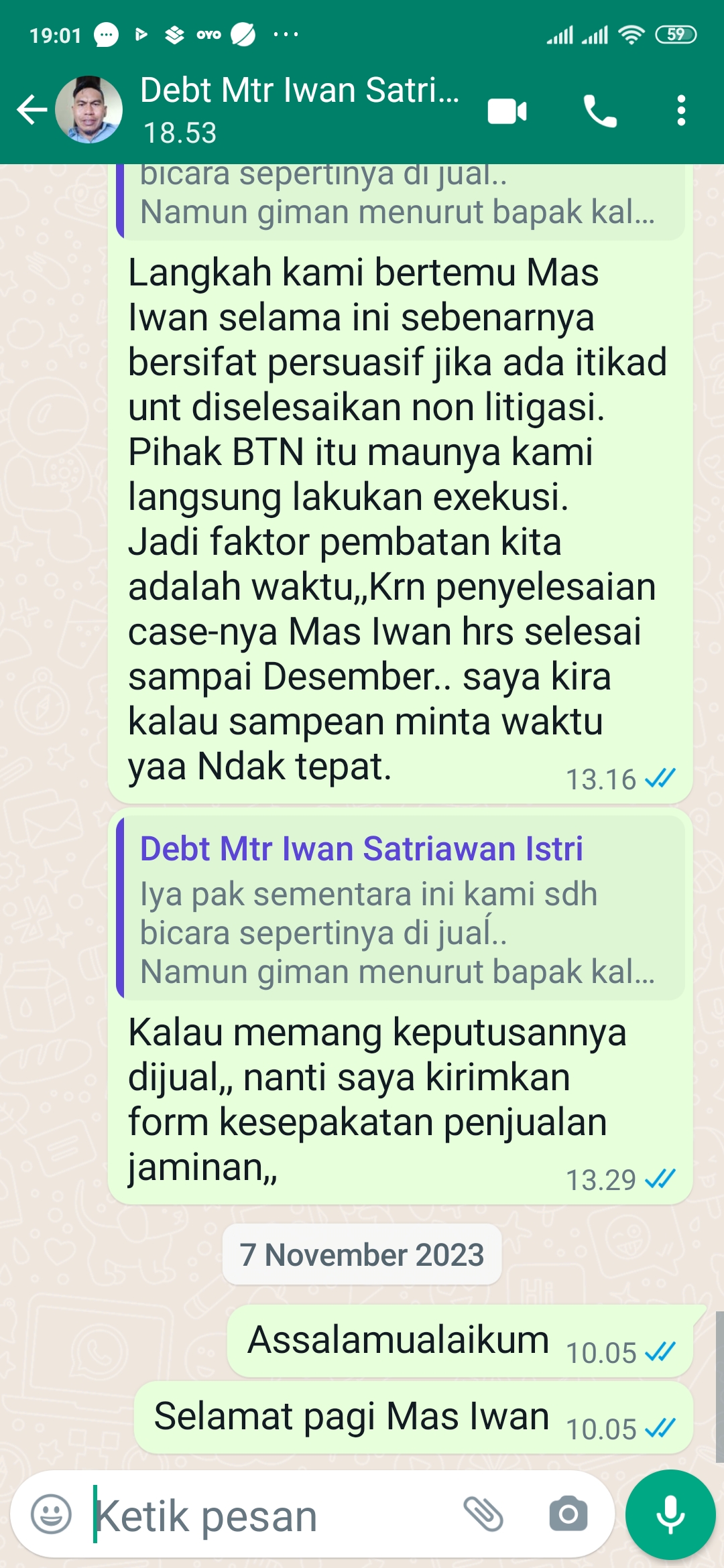The width and height of the screenshot is (724, 1568).
Task: Open the camera from message bar
Action: (568, 1514)
